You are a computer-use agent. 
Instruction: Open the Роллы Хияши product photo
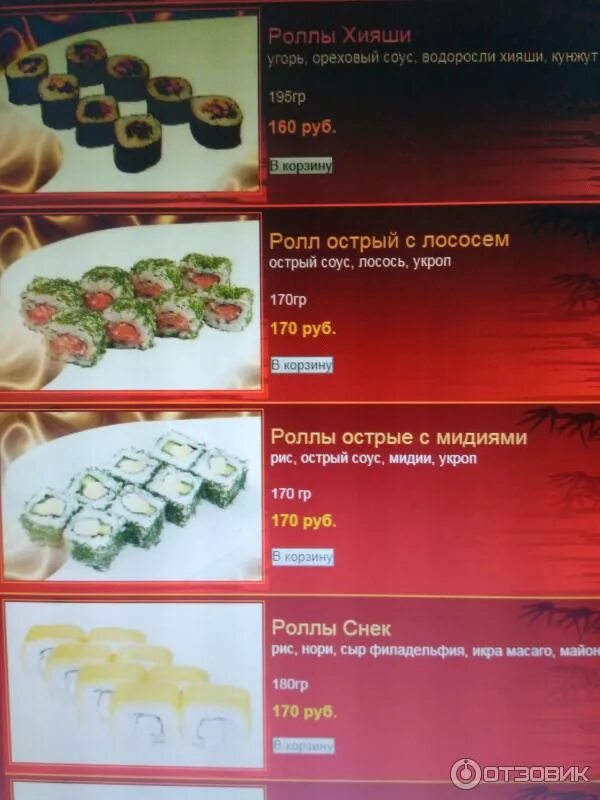pyautogui.click(x=130, y=100)
